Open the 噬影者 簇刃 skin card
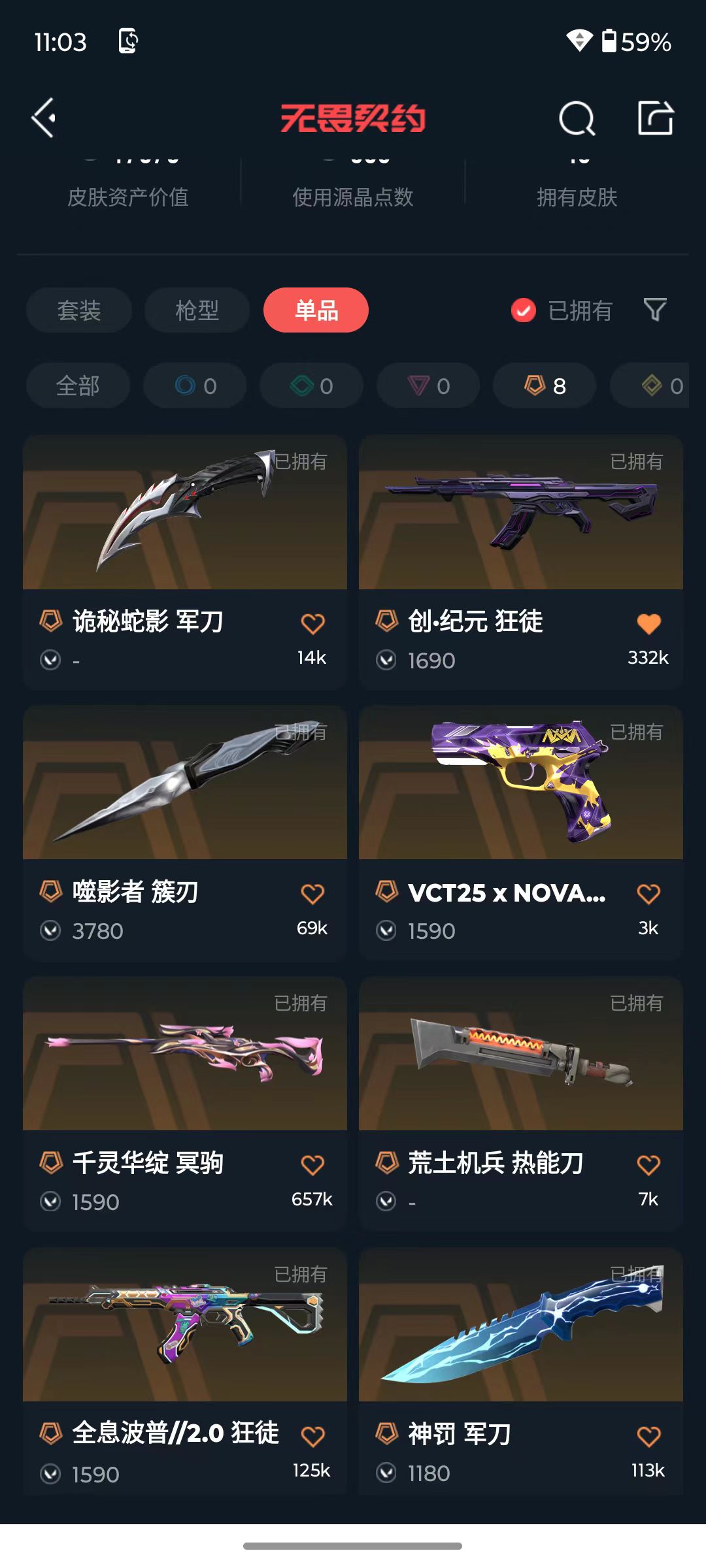Image resolution: width=706 pixels, height=1568 pixels. click(185, 832)
